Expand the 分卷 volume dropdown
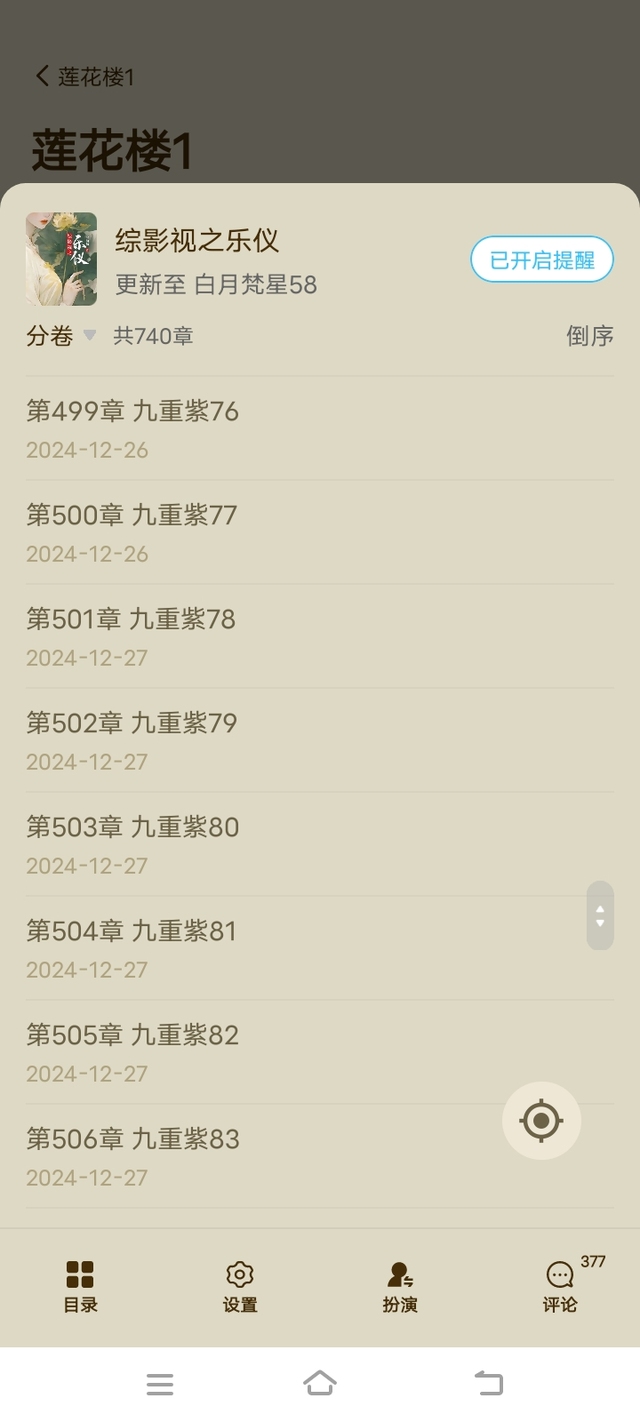Image resolution: width=640 pixels, height=1422 pixels. pyautogui.click(x=61, y=336)
